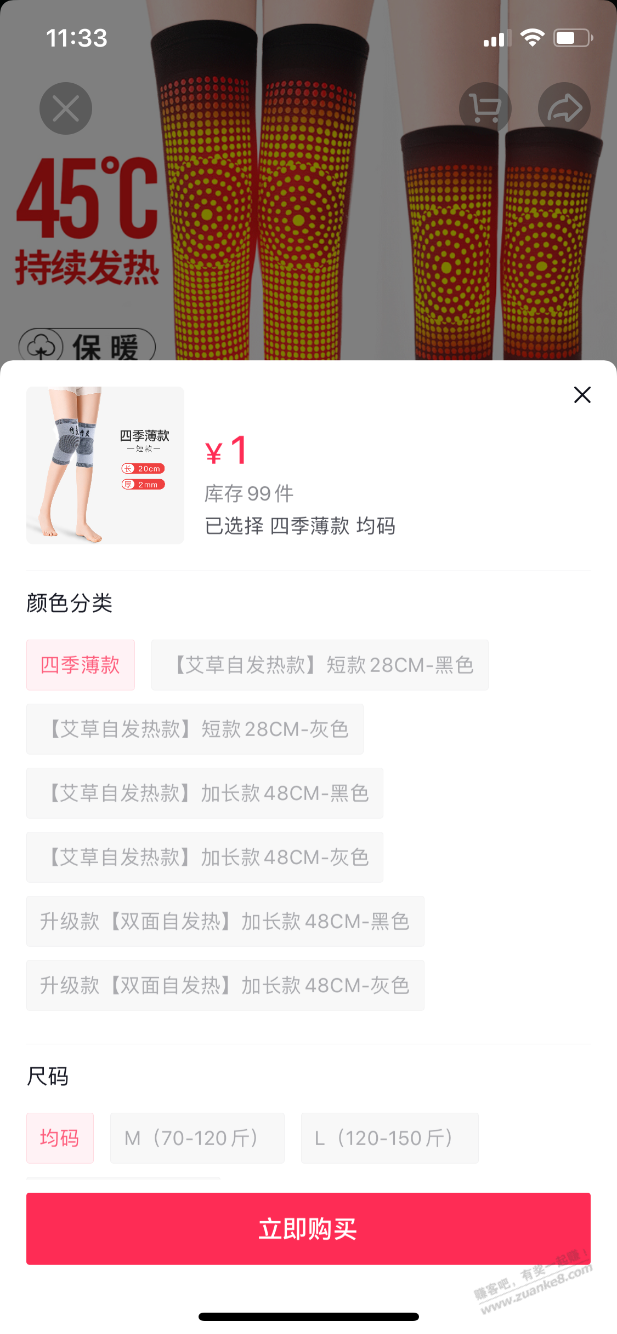The height and width of the screenshot is (1334, 617).
Task: Enlarge the selected product thumbnail
Action: point(105,465)
